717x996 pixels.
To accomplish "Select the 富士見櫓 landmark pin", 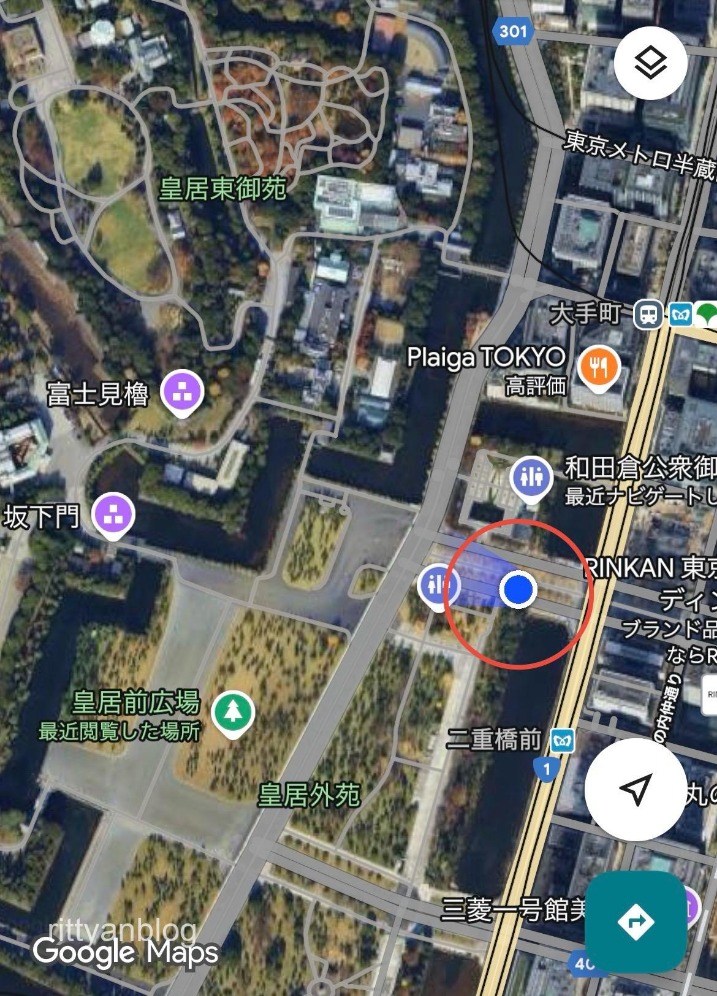I will [x=182, y=391].
